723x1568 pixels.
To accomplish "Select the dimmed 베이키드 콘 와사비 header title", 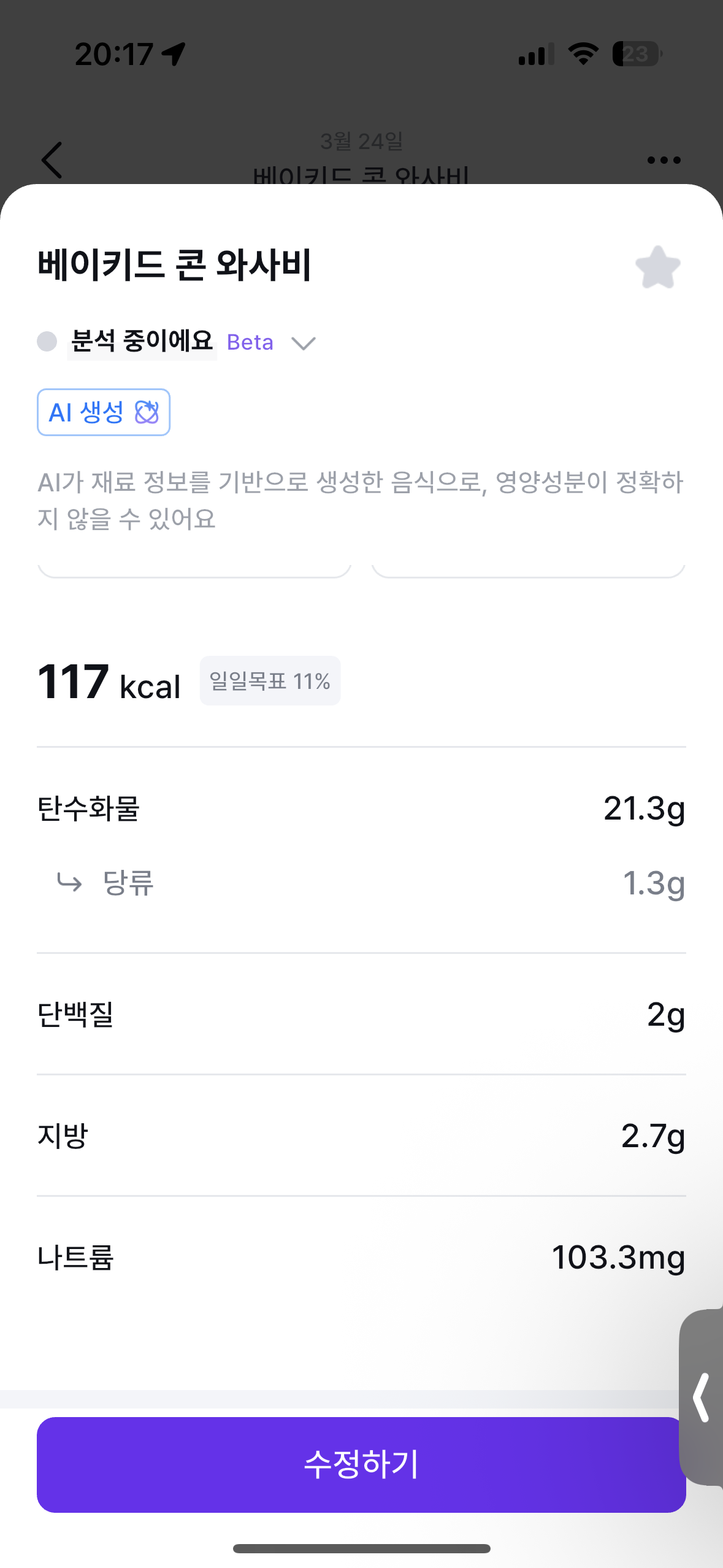I will pyautogui.click(x=361, y=175).
